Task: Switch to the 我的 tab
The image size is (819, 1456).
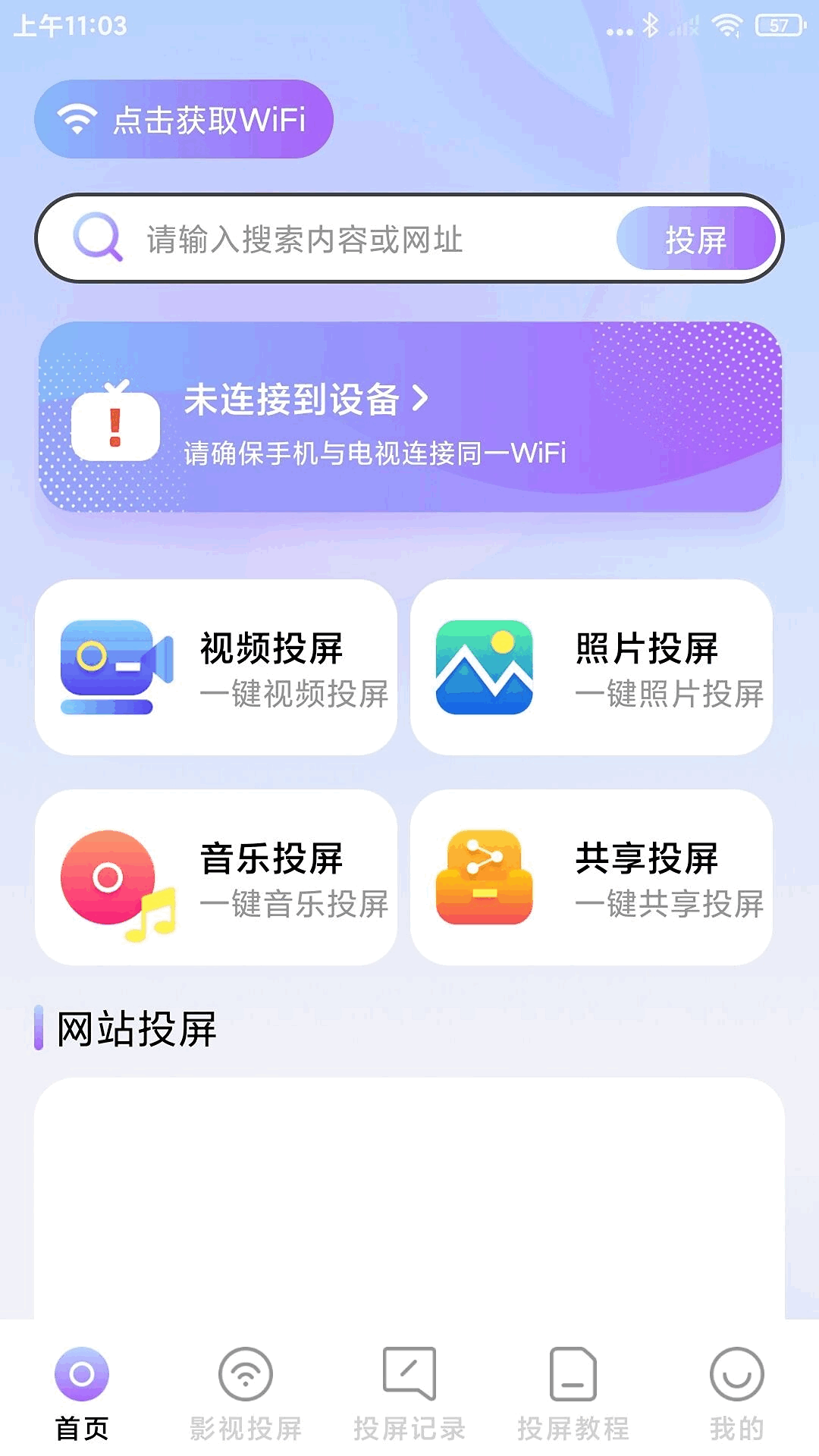Action: pyautogui.click(x=736, y=1395)
